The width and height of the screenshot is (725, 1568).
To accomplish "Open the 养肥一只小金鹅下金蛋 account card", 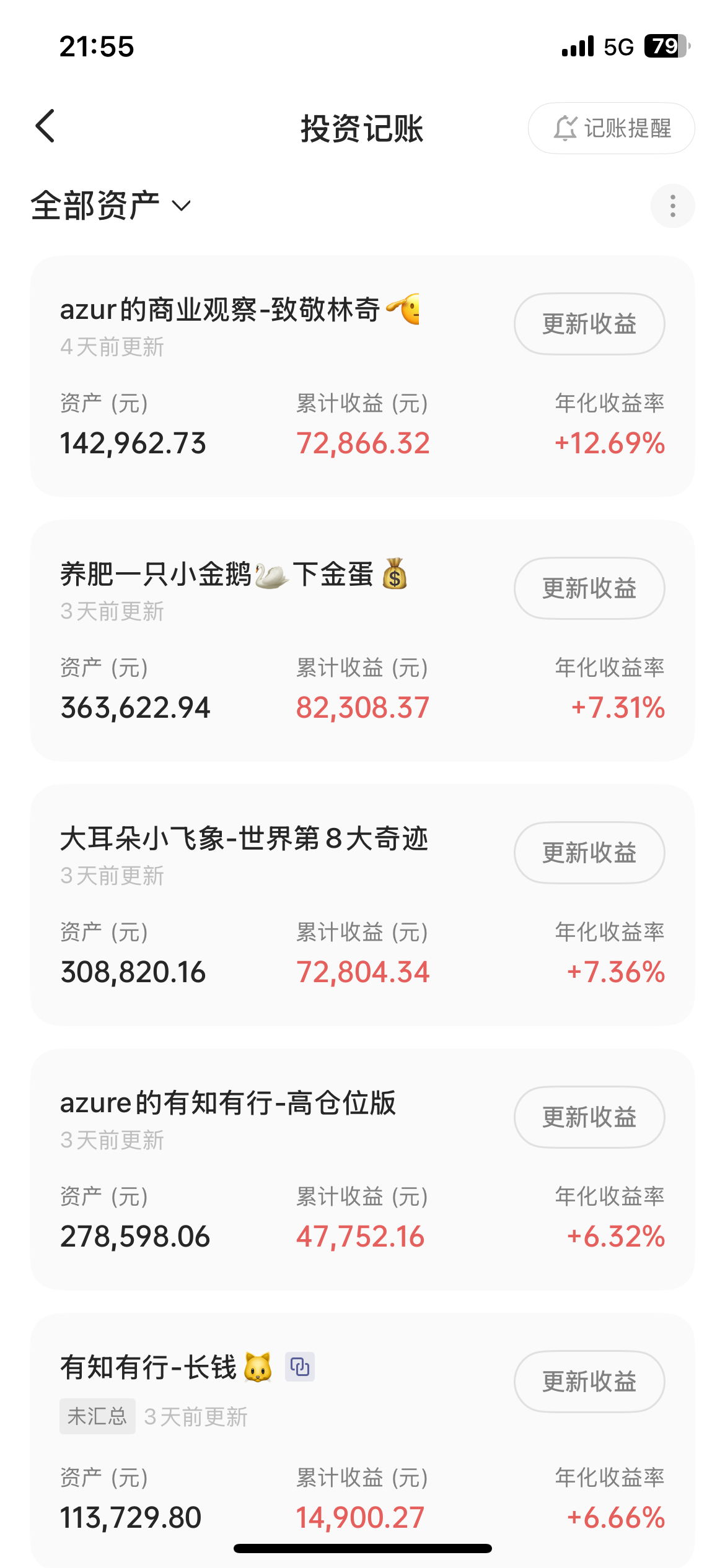I will tap(362, 641).
